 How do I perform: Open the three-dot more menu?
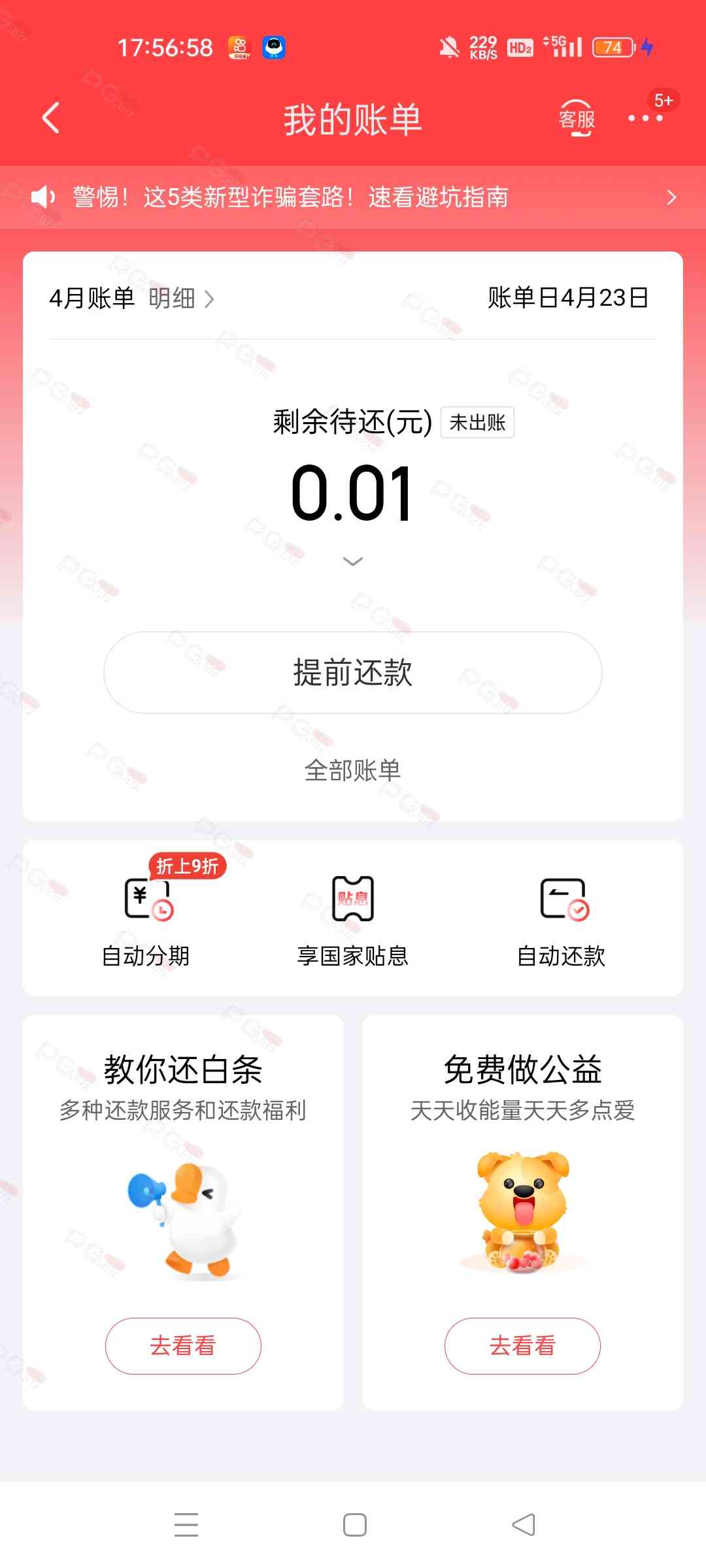645,118
